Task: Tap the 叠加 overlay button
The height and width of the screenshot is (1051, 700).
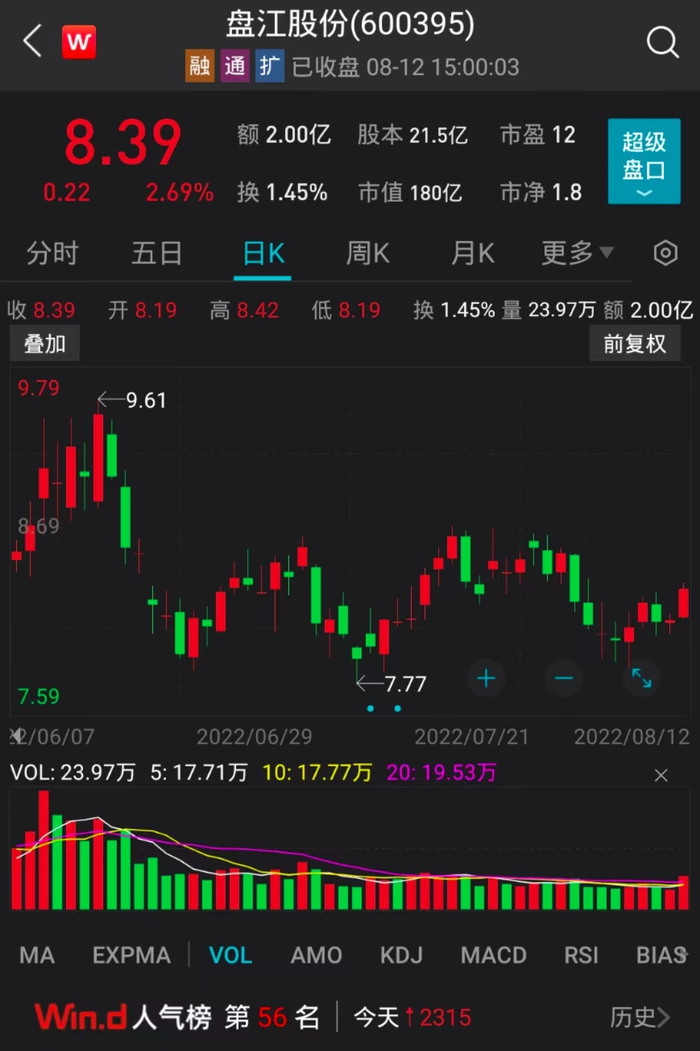Action: pos(45,343)
